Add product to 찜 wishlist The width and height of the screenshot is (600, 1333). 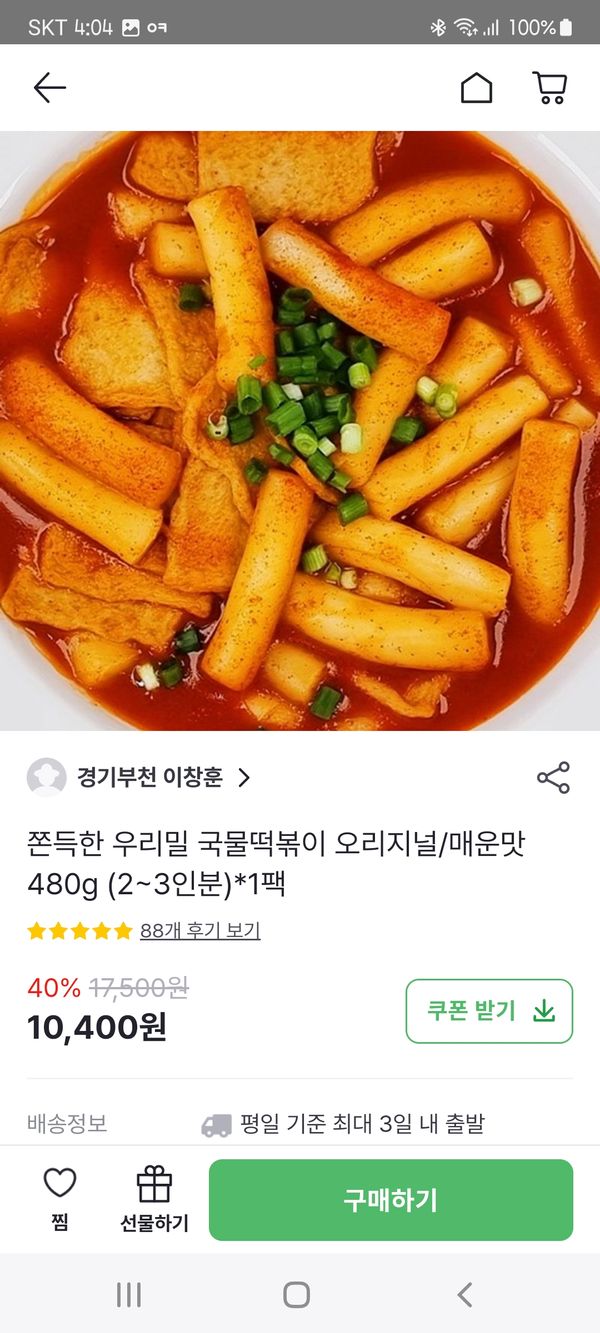60,1199
